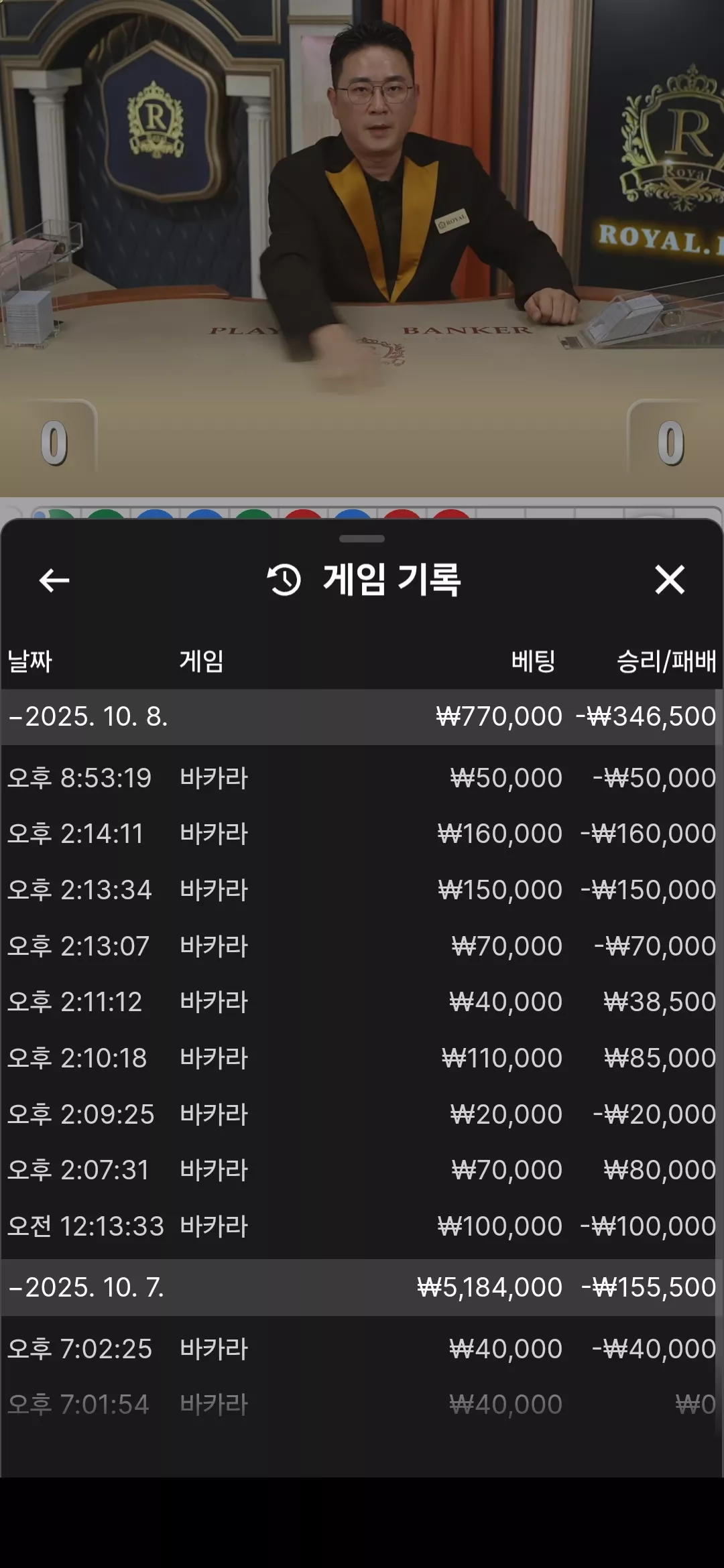The height and width of the screenshot is (1568, 724).
Task: Close the 게임 기록 panel
Action: tap(670, 580)
